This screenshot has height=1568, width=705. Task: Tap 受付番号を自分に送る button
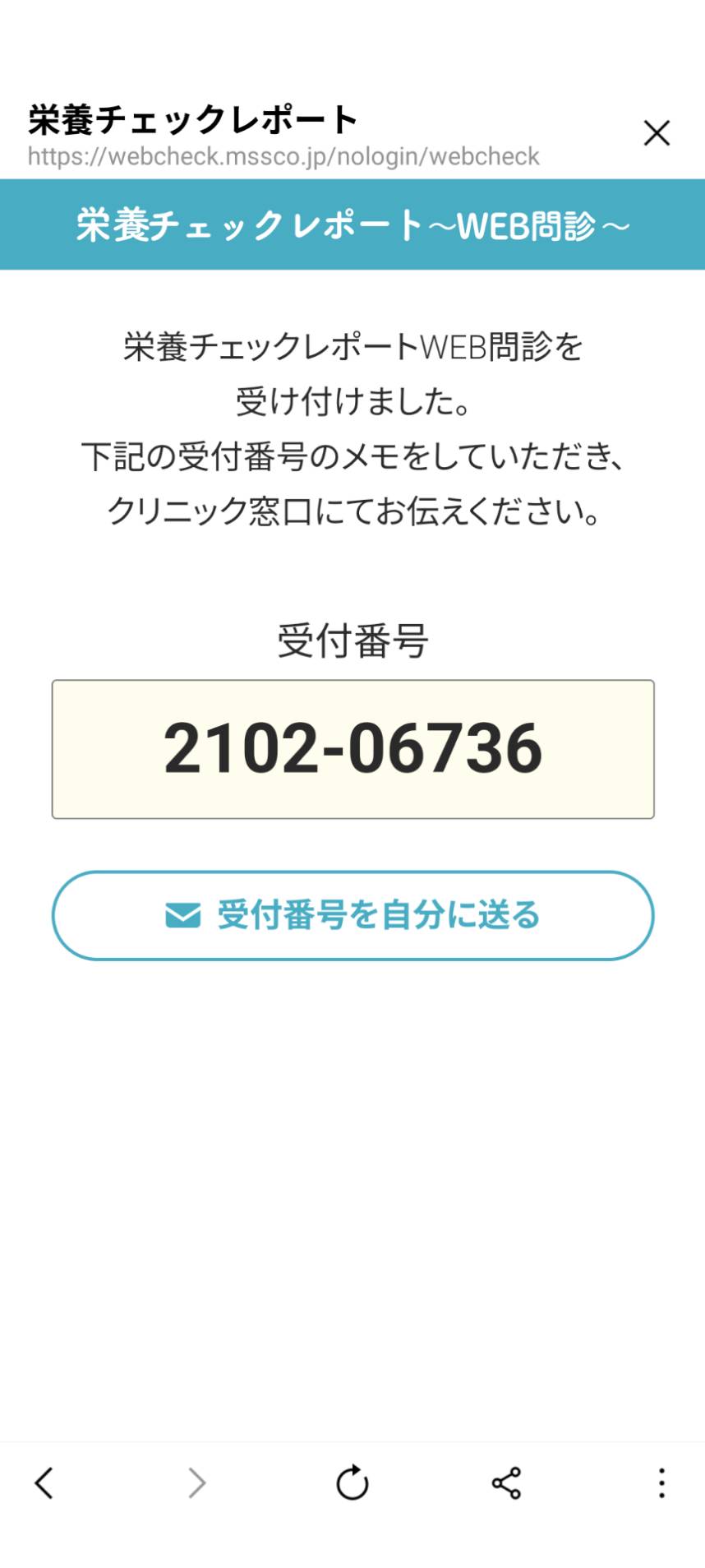click(352, 915)
